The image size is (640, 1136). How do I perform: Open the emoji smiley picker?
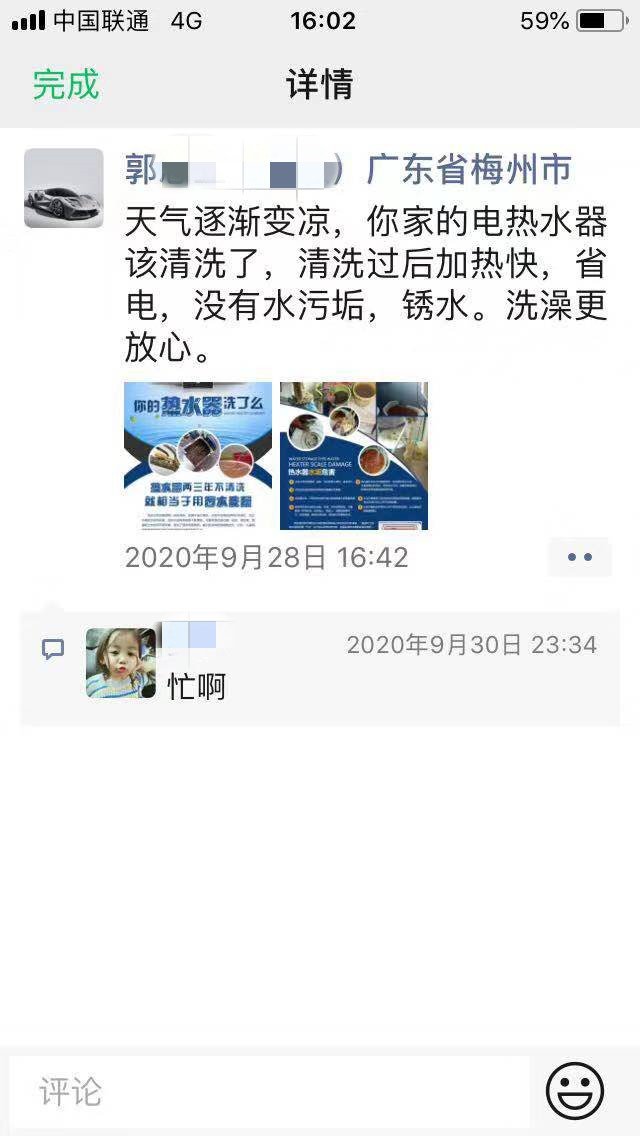tap(575, 1091)
